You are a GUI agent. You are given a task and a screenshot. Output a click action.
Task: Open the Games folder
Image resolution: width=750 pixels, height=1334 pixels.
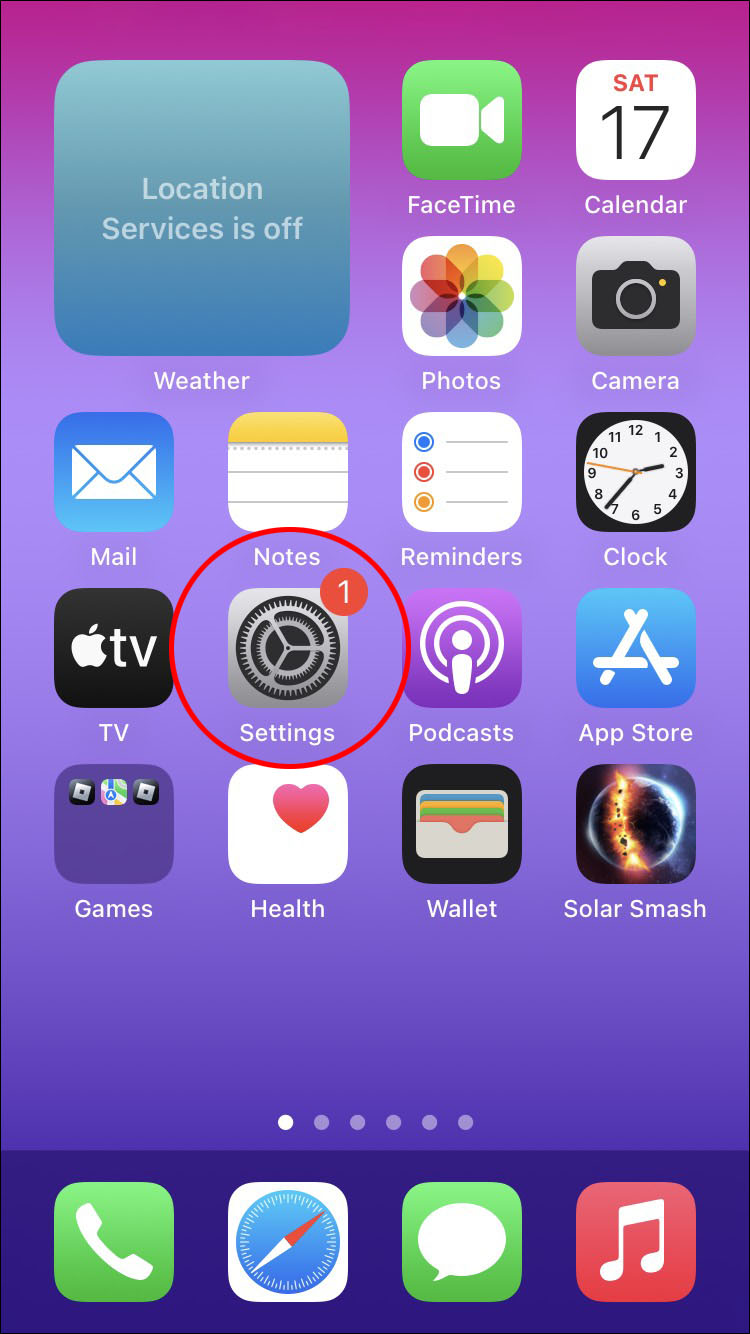114,824
